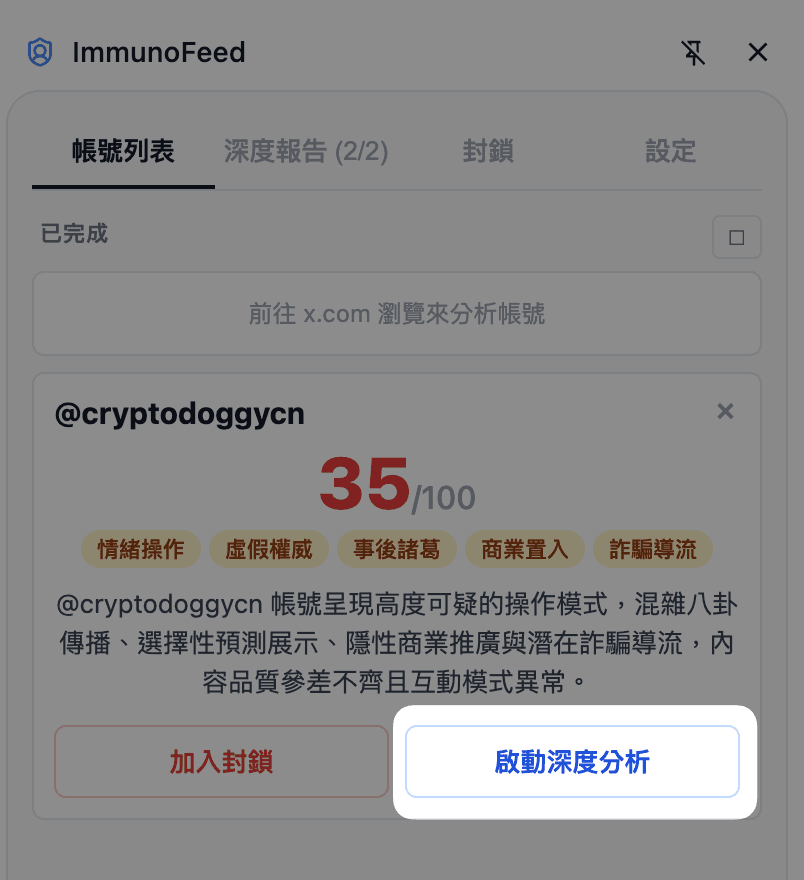Switch to the 深度報告 (2/2) tab
The image size is (804, 880).
pos(306,152)
